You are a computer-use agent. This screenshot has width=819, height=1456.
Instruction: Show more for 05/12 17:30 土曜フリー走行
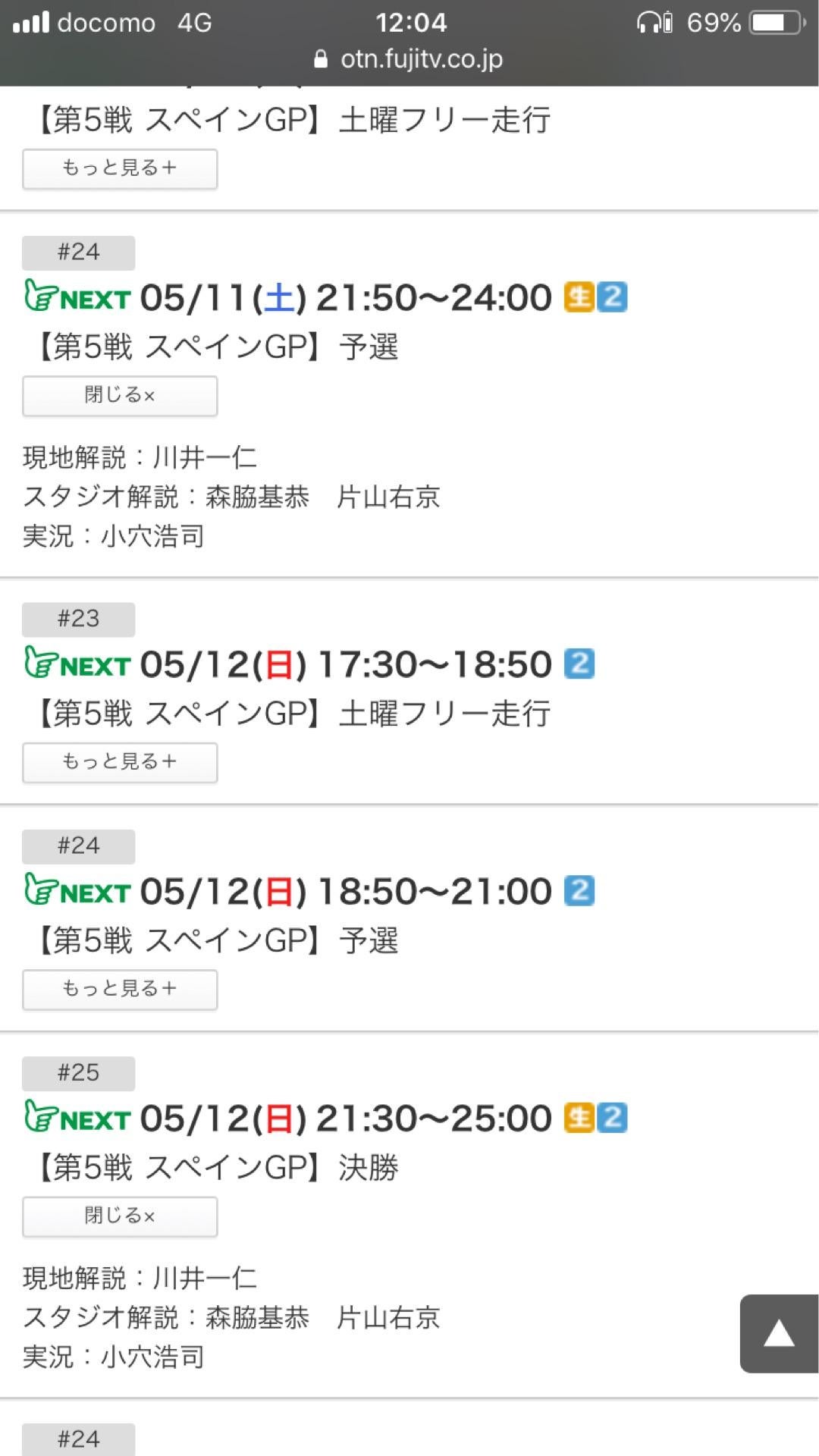pos(120,762)
